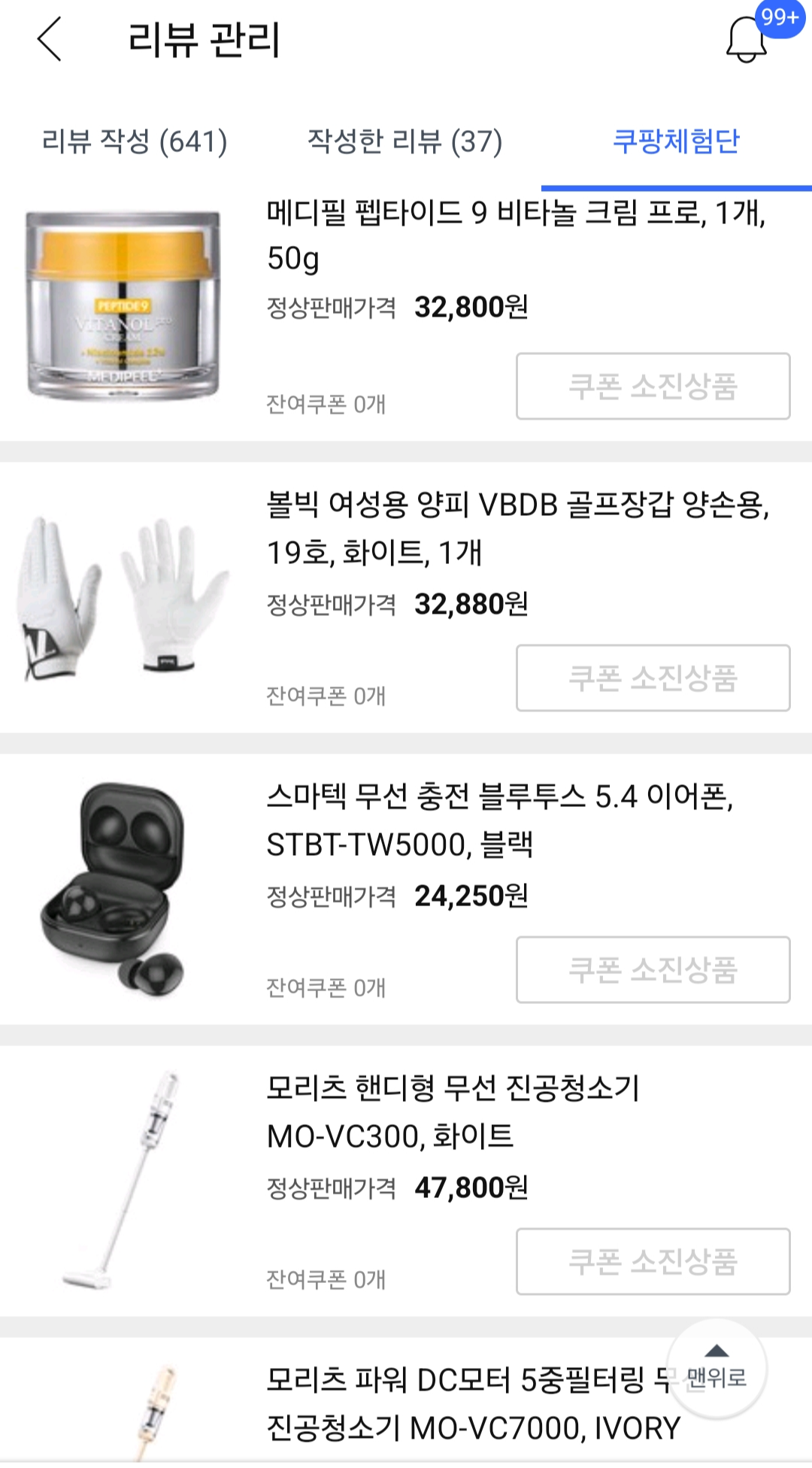Go back from 리뷰 관리
The width and height of the screenshot is (812, 1468).
pyautogui.click(x=49, y=40)
